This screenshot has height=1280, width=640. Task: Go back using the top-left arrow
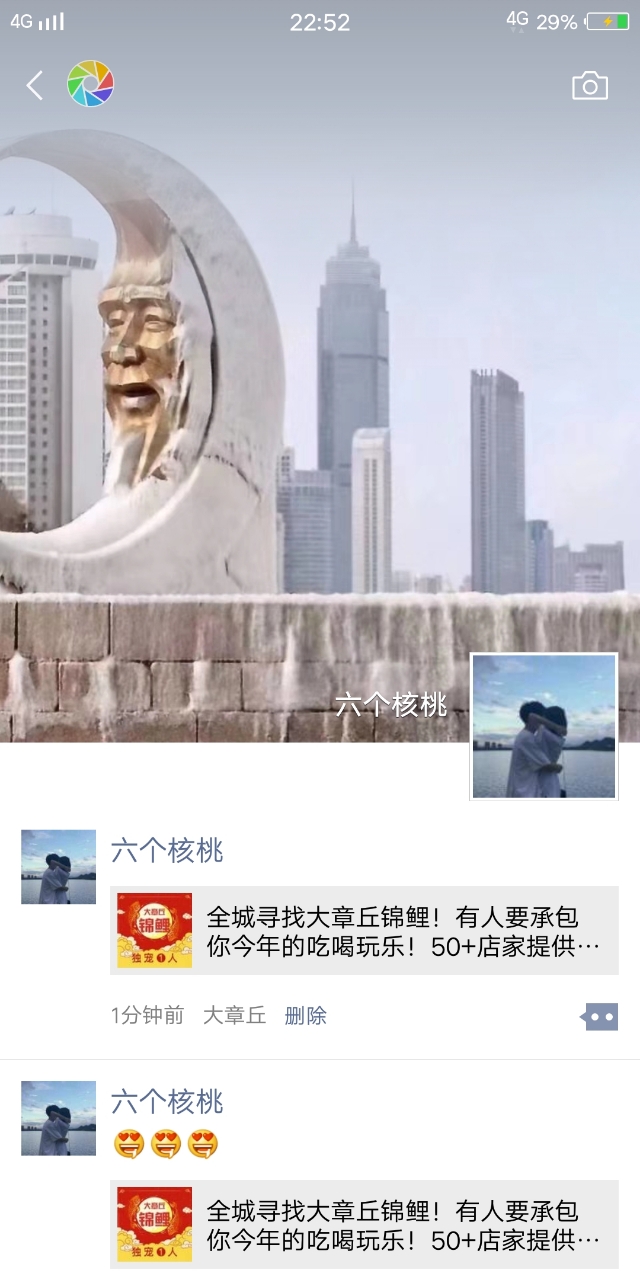pyautogui.click(x=35, y=86)
